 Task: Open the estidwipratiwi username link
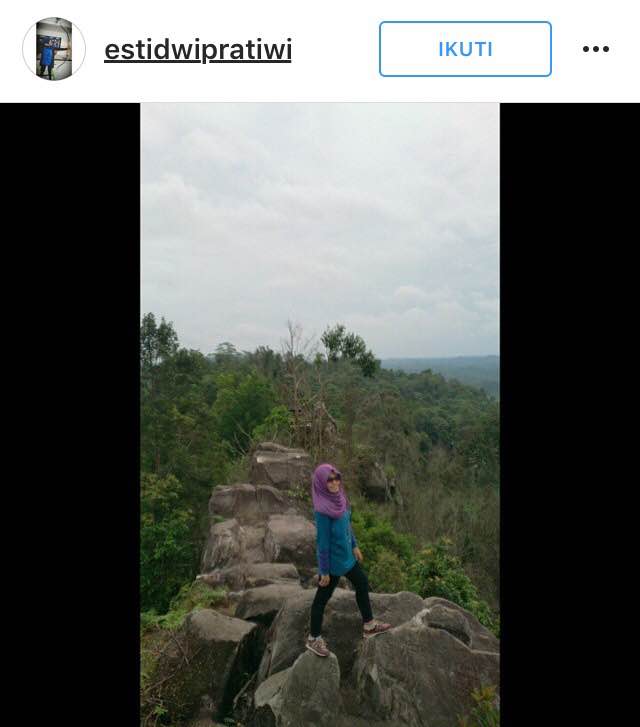(x=198, y=50)
